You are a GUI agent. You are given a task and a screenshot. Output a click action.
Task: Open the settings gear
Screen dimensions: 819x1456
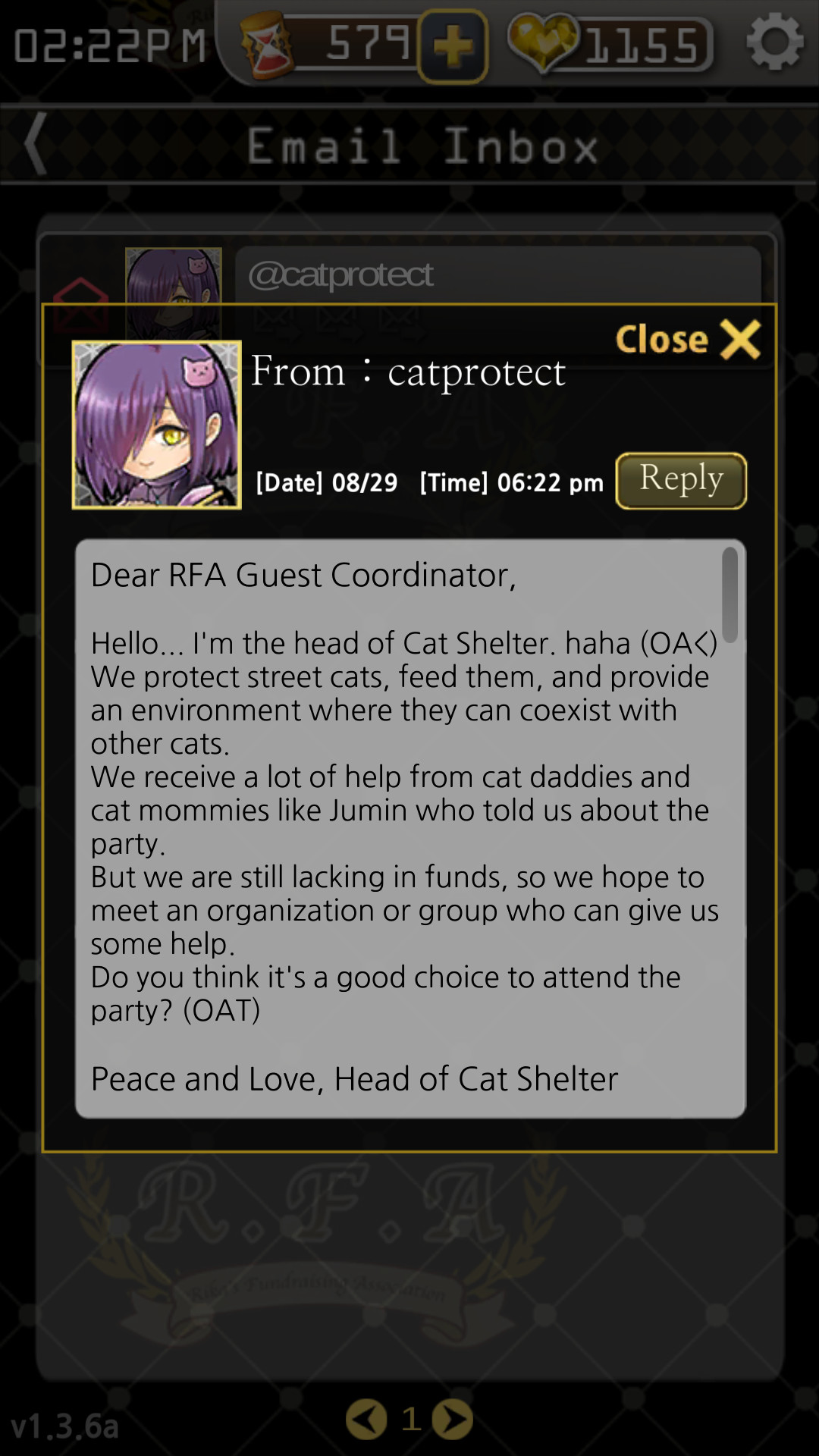point(774,42)
